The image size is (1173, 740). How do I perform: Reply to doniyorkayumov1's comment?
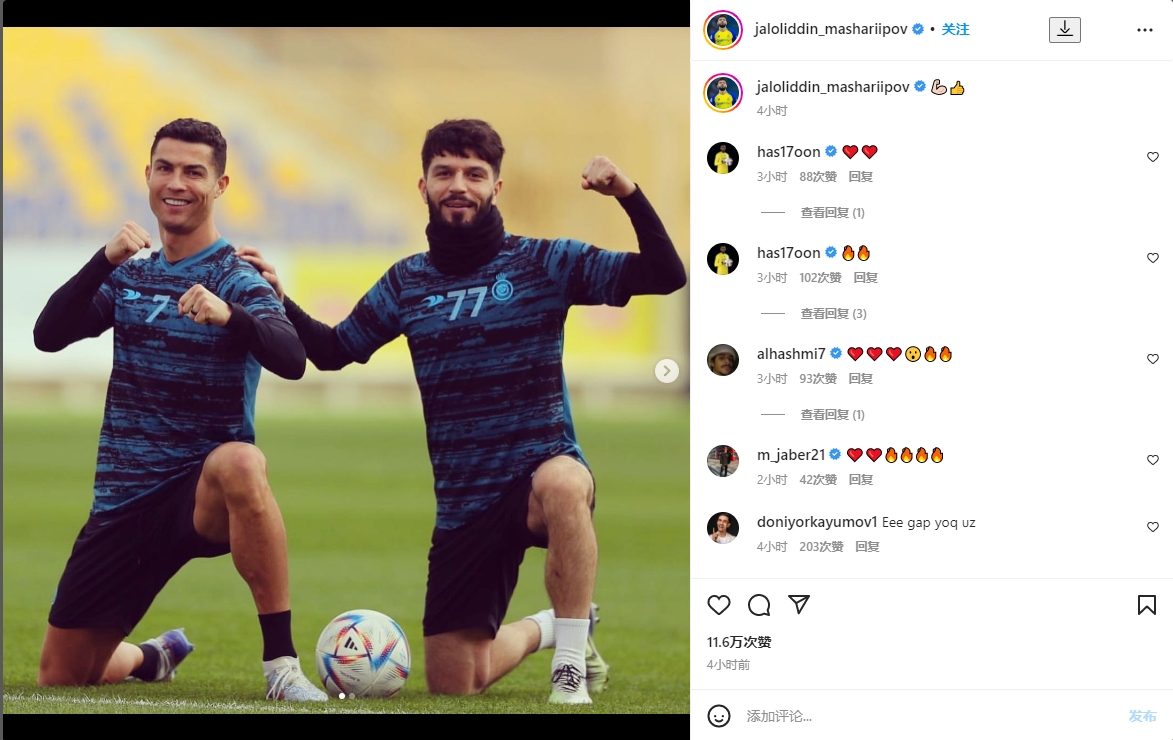[867, 547]
